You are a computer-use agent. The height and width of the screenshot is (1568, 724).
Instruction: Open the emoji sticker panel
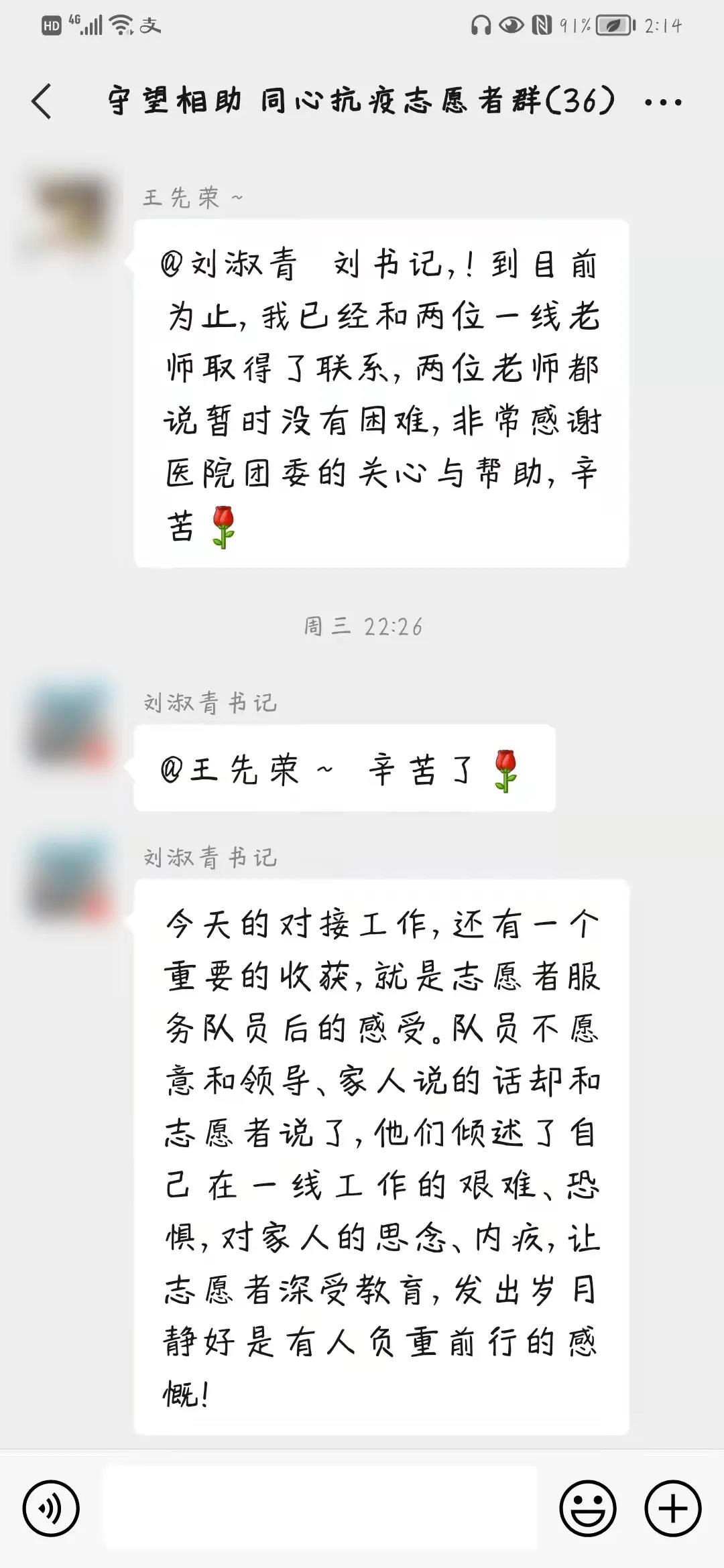click(x=588, y=1508)
